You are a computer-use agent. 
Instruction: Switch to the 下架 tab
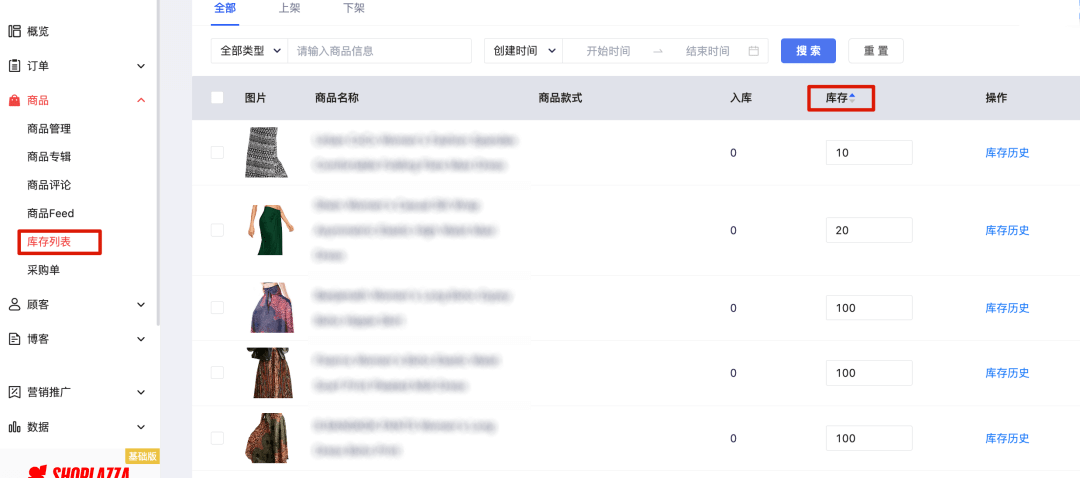click(353, 8)
